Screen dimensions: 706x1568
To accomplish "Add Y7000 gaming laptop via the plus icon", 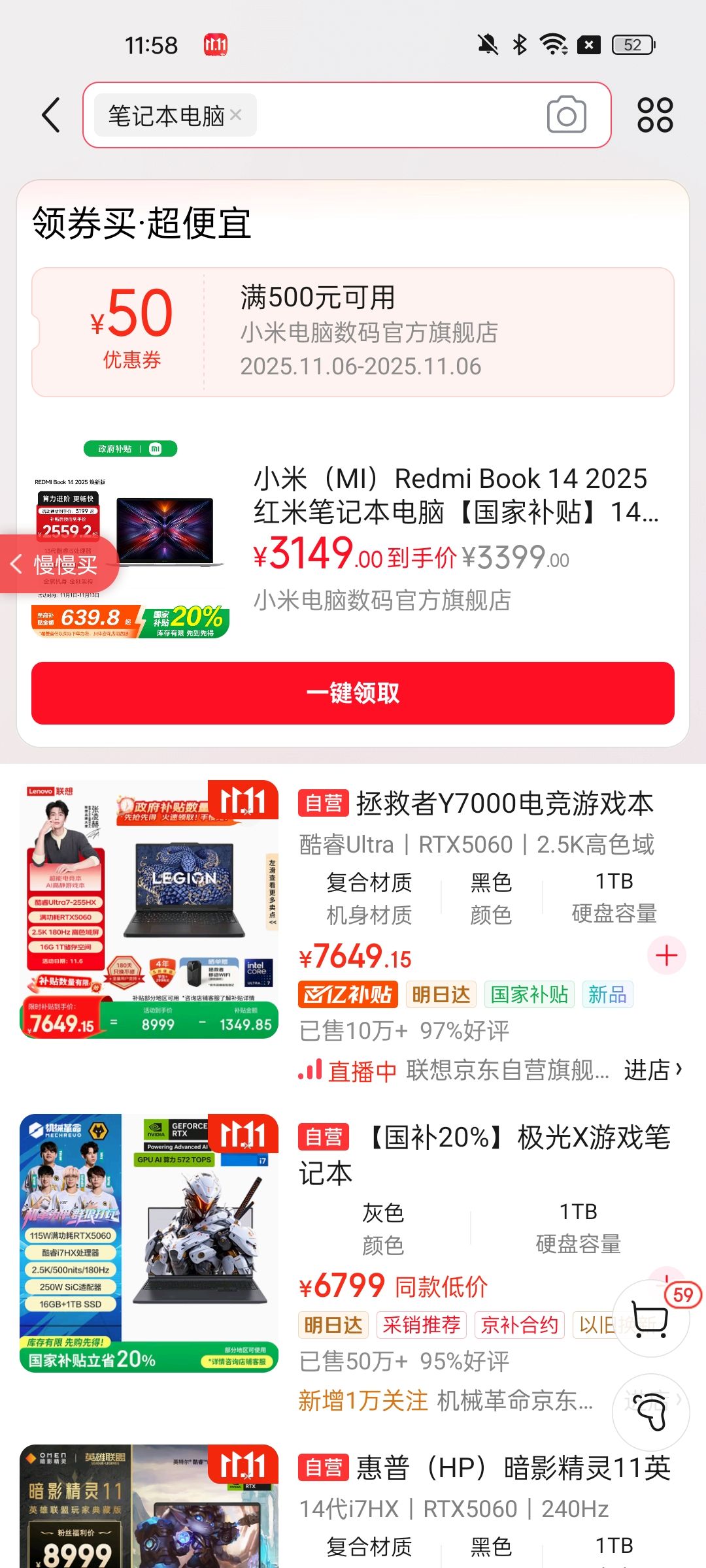I will coord(666,955).
